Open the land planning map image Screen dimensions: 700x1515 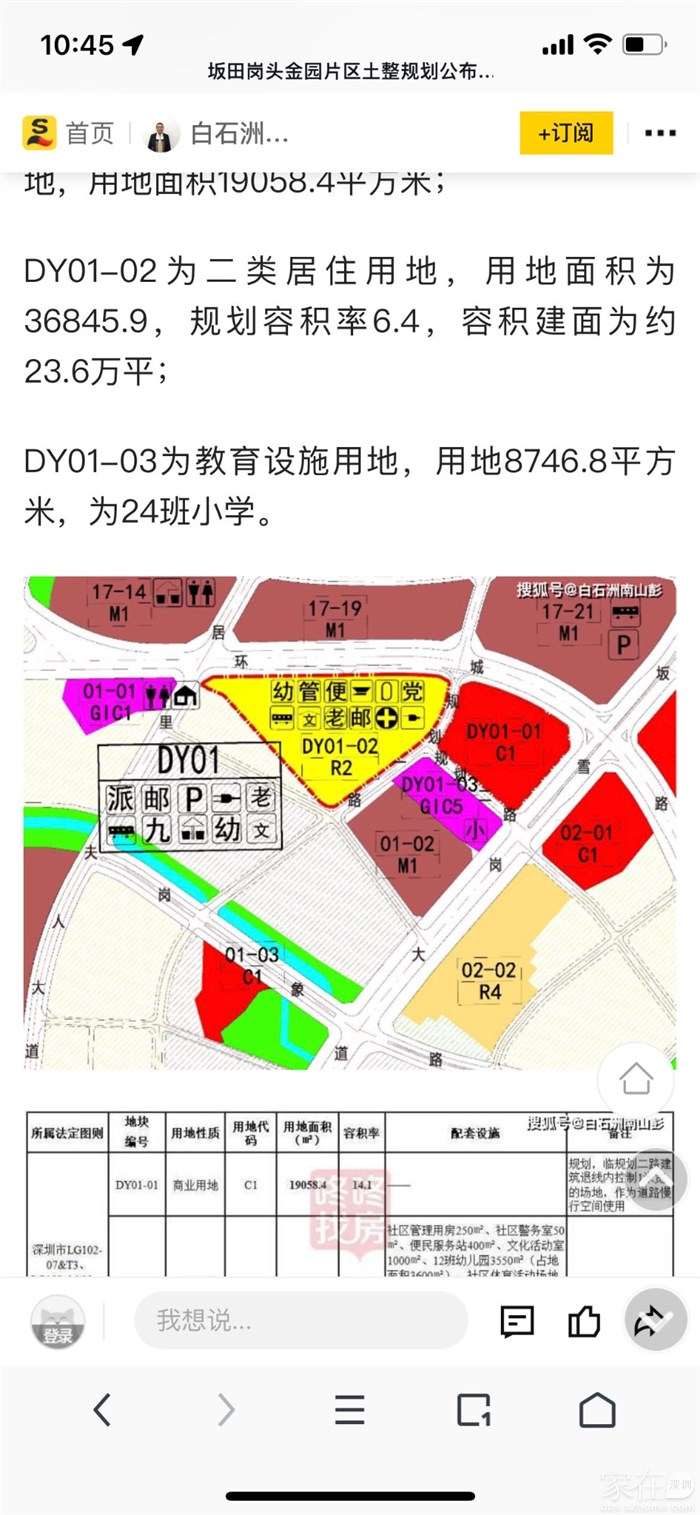click(x=349, y=822)
